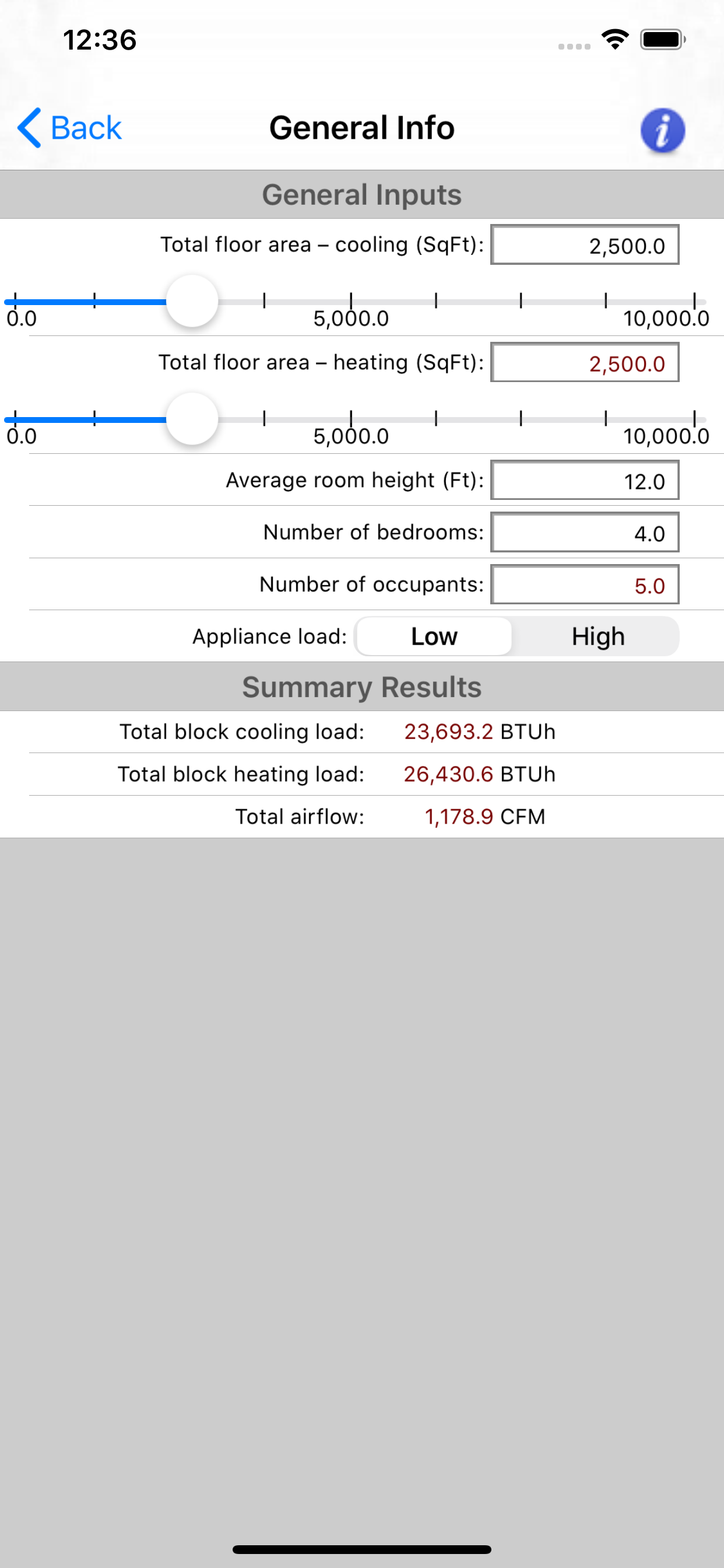Edit the number of occupants field
This screenshot has width=724, height=1568.
pyautogui.click(x=585, y=585)
